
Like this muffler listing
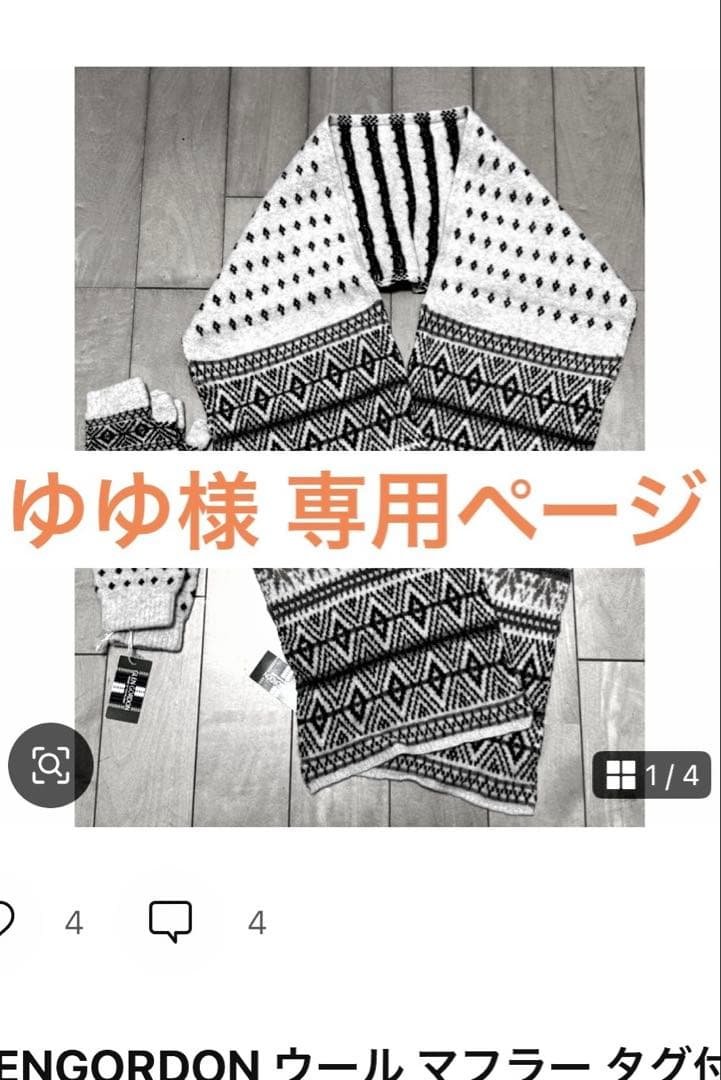point(6,921)
